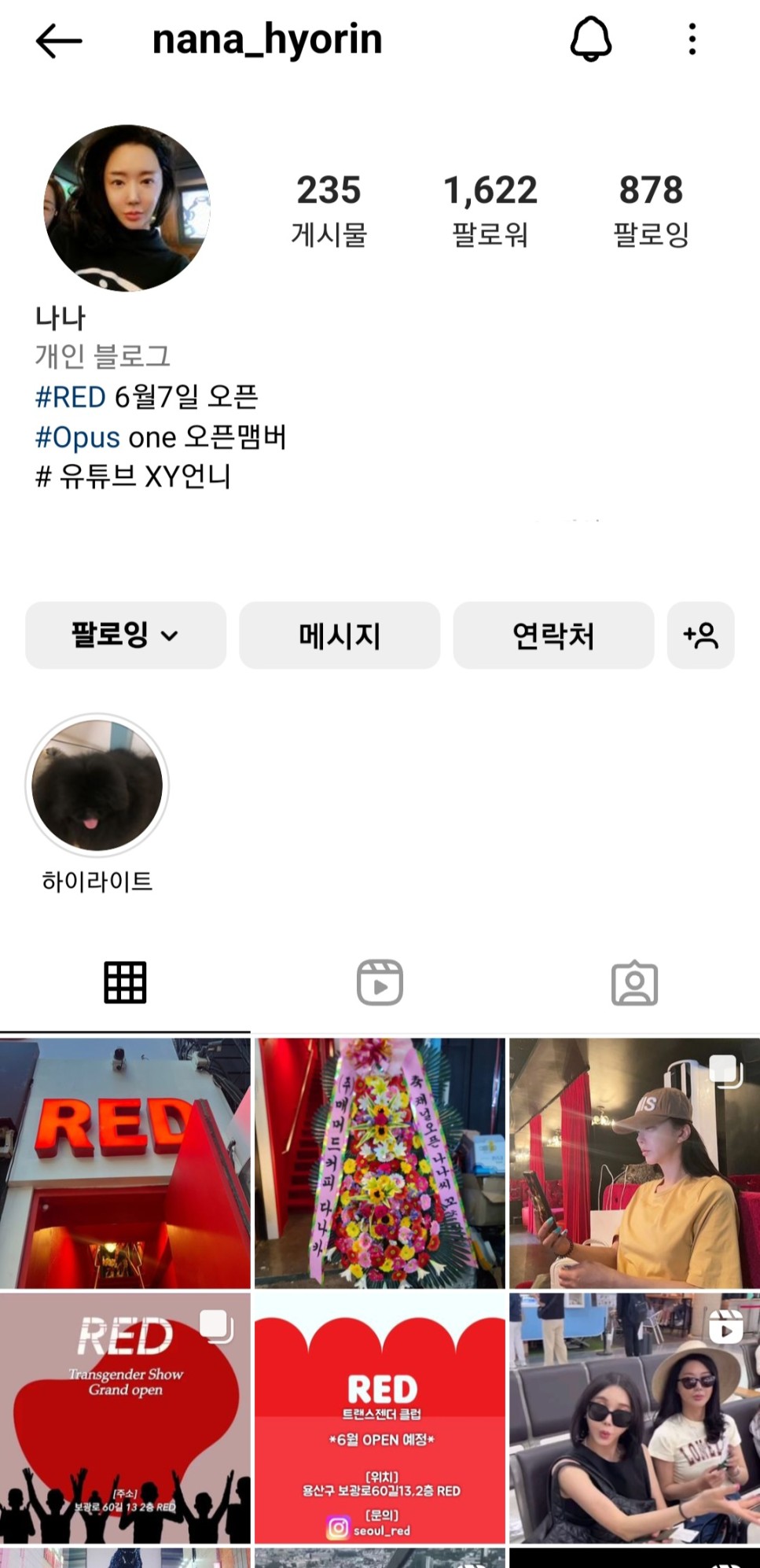Open the 하이라이트 story highlight

tap(97, 786)
